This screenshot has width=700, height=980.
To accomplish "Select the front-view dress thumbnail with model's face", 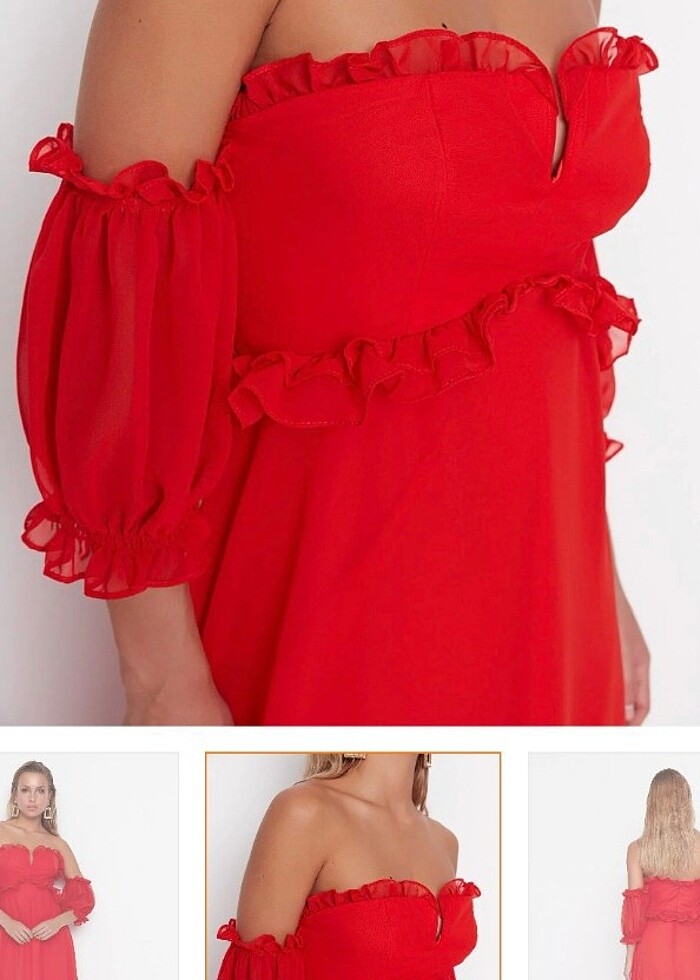I will (88, 866).
